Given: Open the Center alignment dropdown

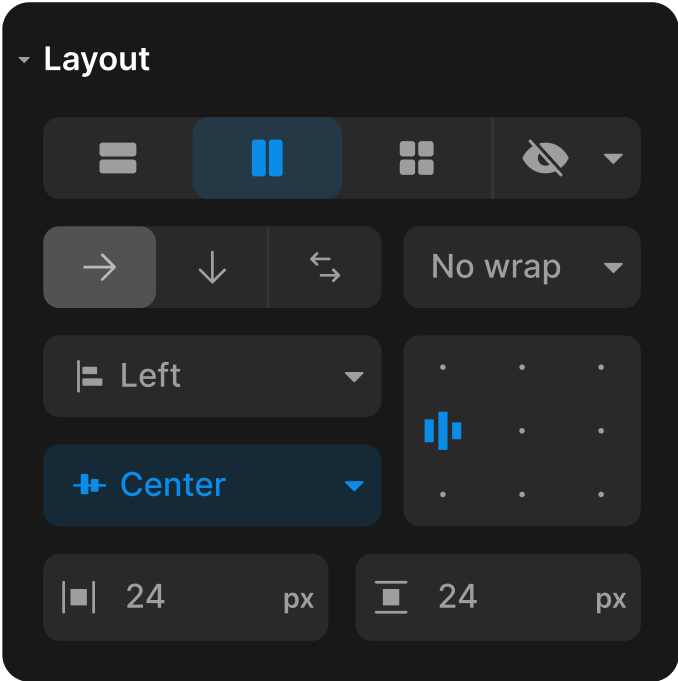Looking at the screenshot, I should click(212, 485).
